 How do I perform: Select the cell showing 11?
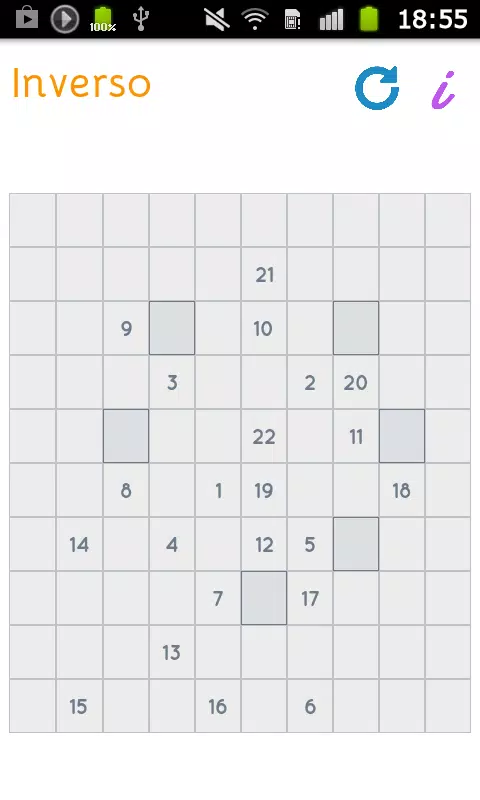(x=356, y=436)
